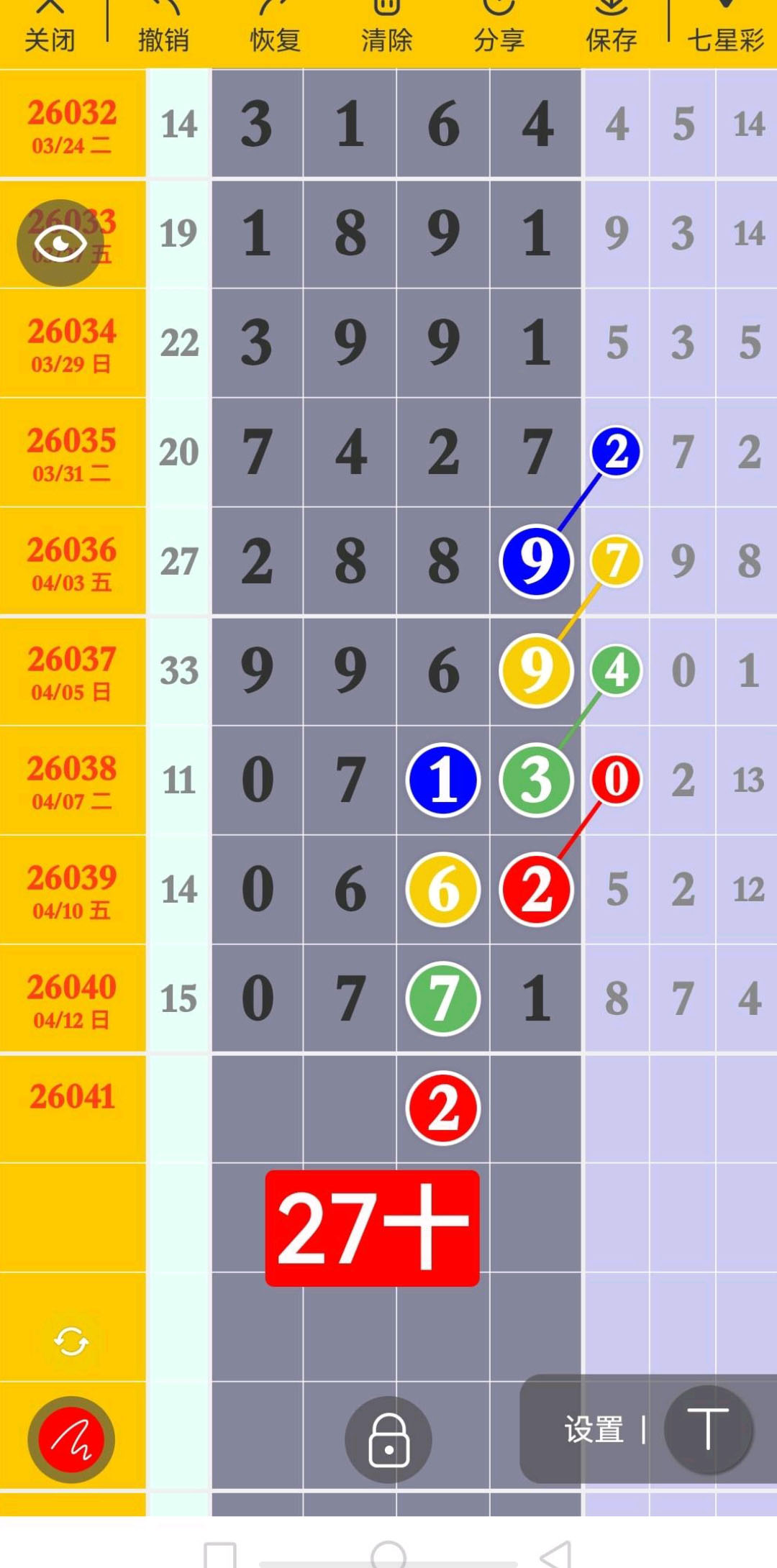Toggle the eye visibility button
Viewport: 777px width, 1568px height.
coord(60,243)
